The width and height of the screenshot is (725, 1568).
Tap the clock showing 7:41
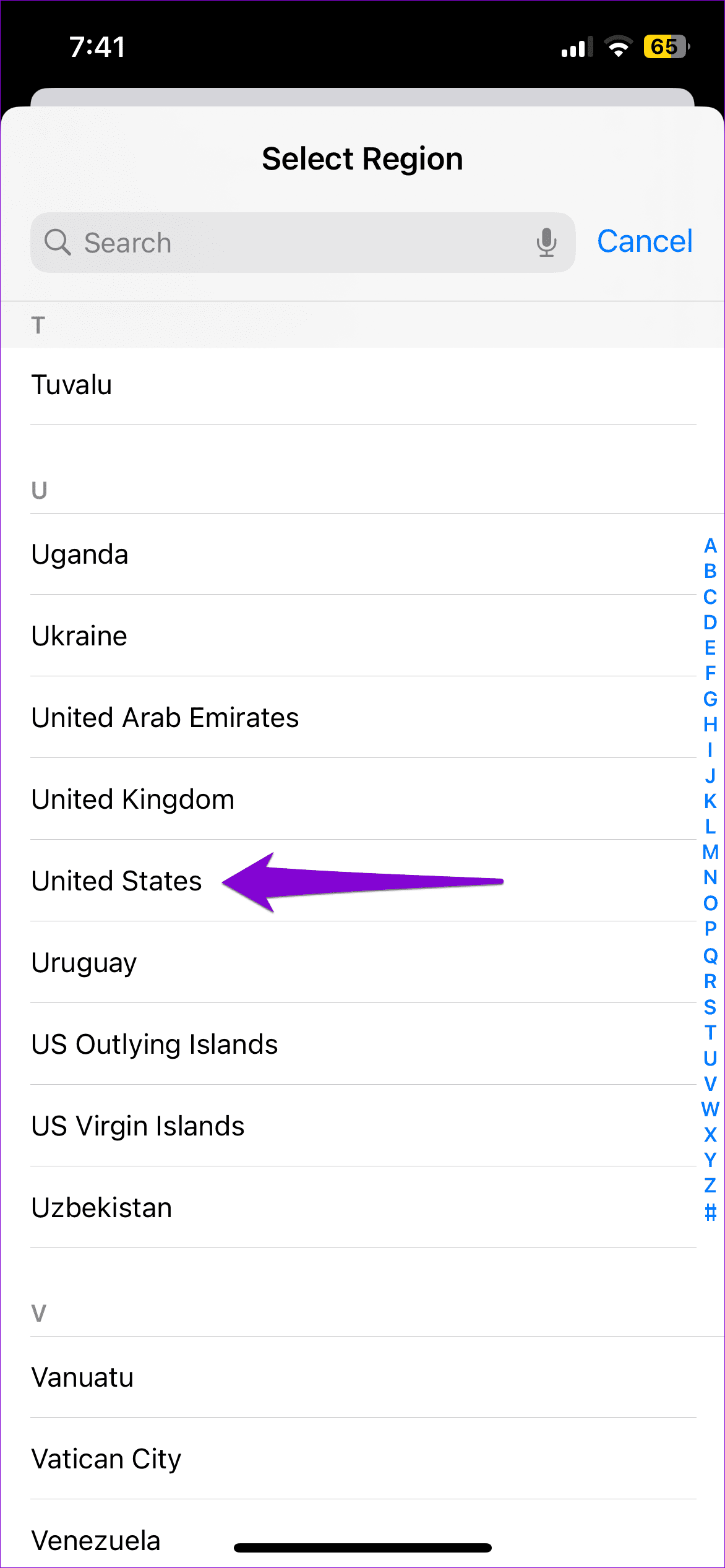(97, 45)
